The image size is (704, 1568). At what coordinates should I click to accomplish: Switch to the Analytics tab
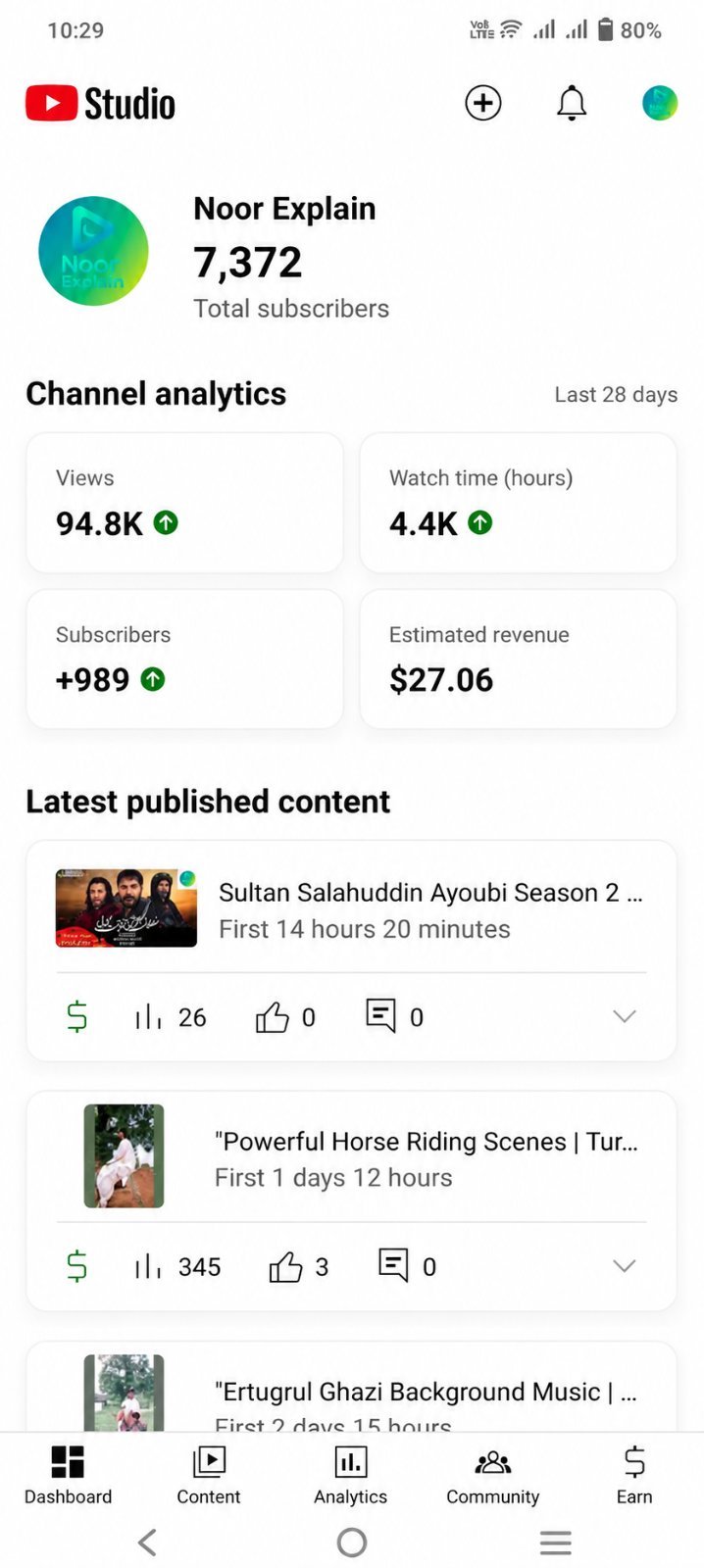[x=351, y=1476]
